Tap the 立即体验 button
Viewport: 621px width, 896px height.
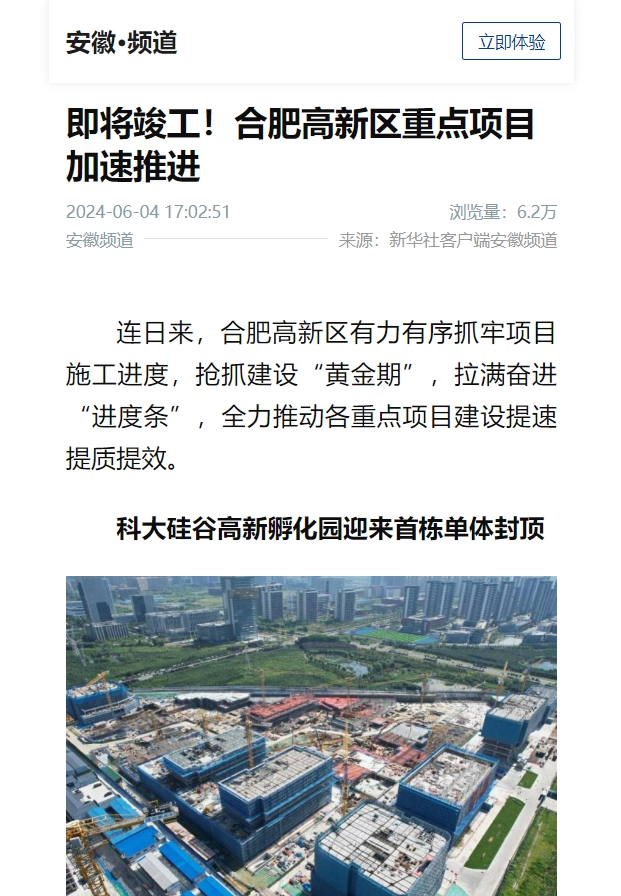[511, 42]
